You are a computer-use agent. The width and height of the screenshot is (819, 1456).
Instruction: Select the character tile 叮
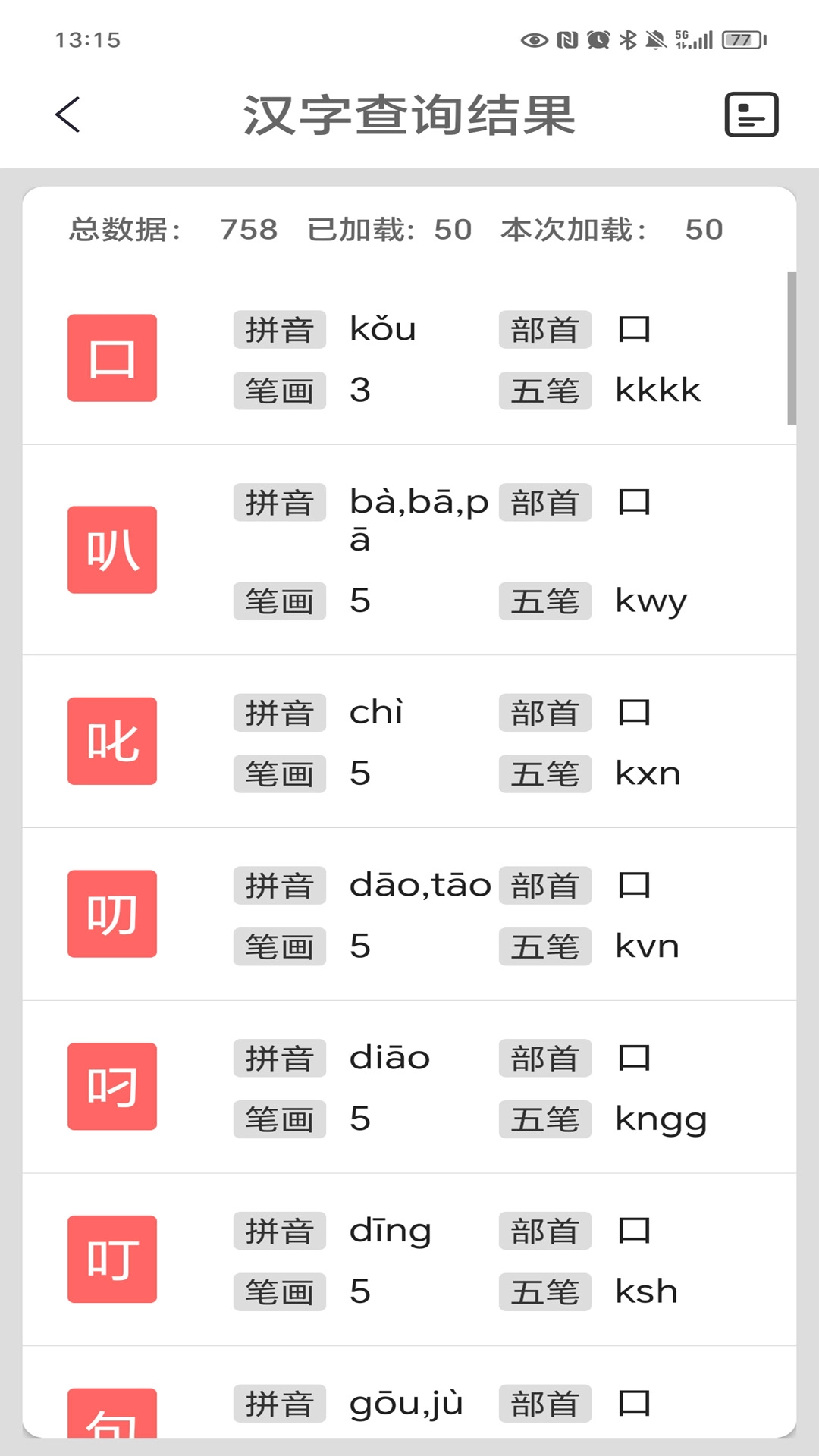pos(111,1260)
